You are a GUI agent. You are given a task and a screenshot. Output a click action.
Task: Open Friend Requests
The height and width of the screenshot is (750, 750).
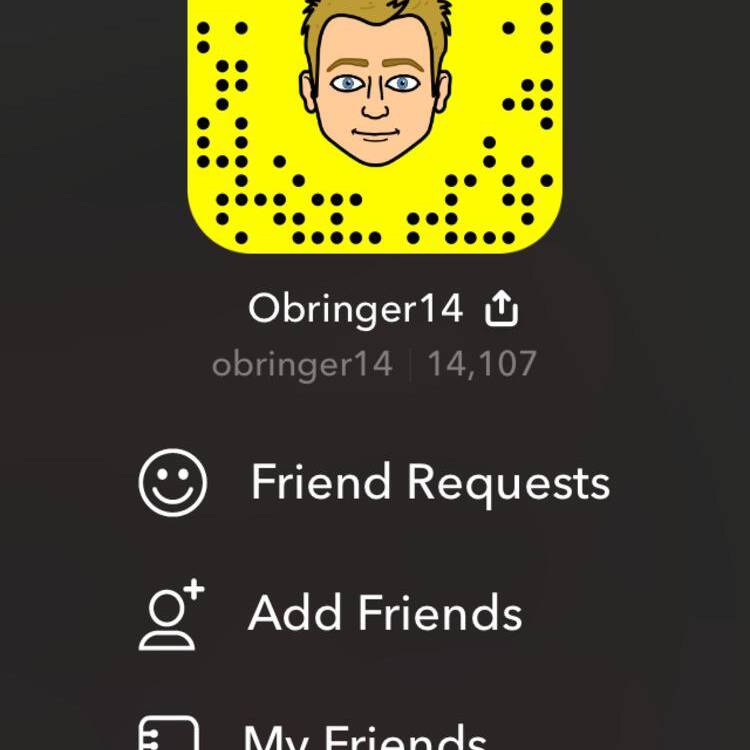click(429, 482)
